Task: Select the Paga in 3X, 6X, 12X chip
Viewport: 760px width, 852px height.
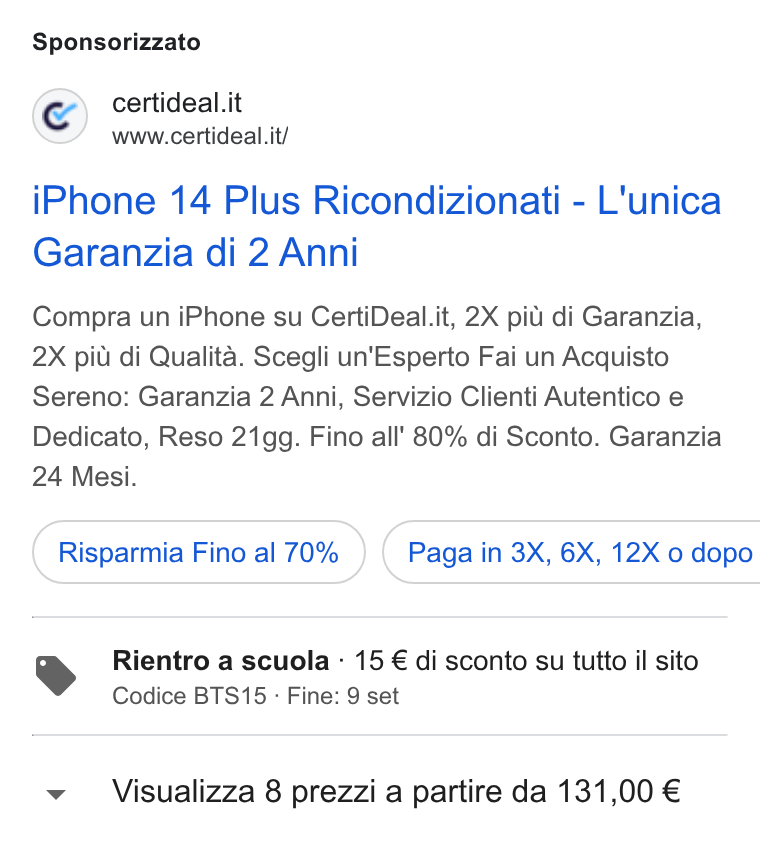Action: point(571,552)
